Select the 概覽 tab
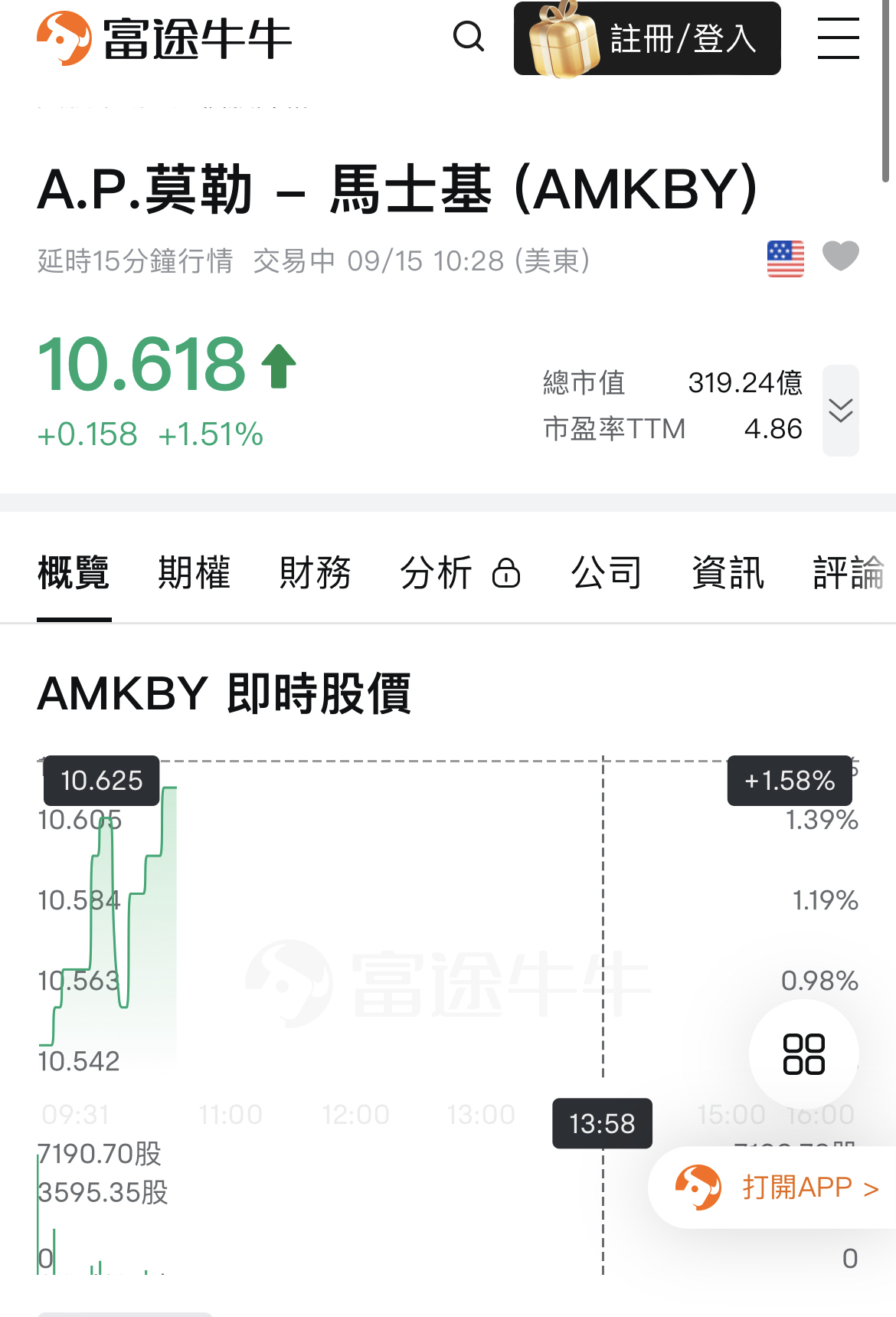 74,573
